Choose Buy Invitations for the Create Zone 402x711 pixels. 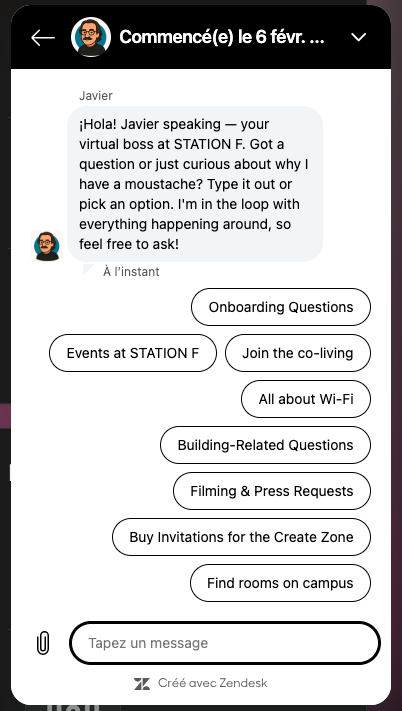(x=242, y=537)
